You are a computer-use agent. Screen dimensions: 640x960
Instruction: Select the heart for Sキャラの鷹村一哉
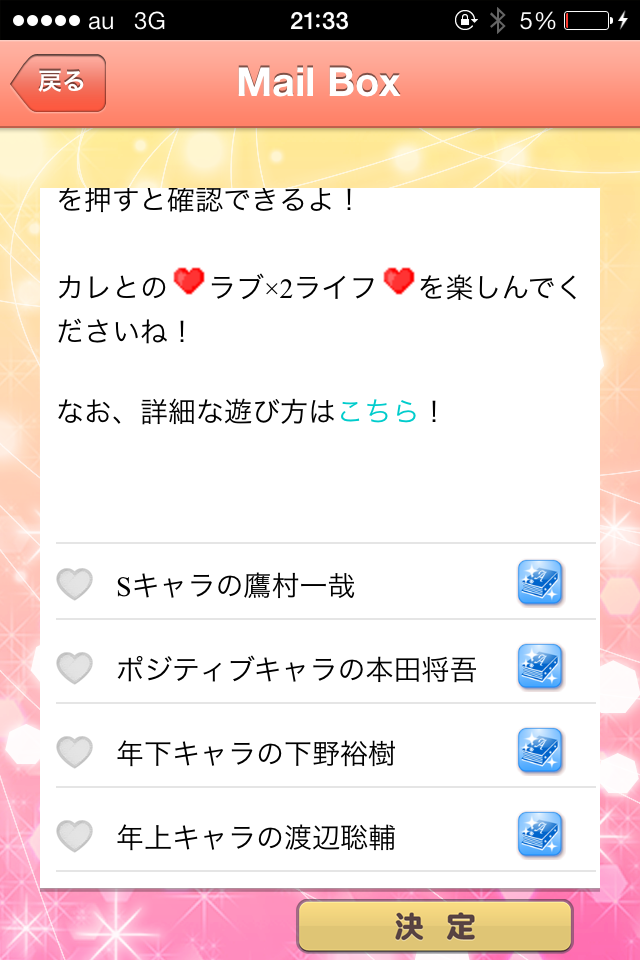tap(75, 584)
